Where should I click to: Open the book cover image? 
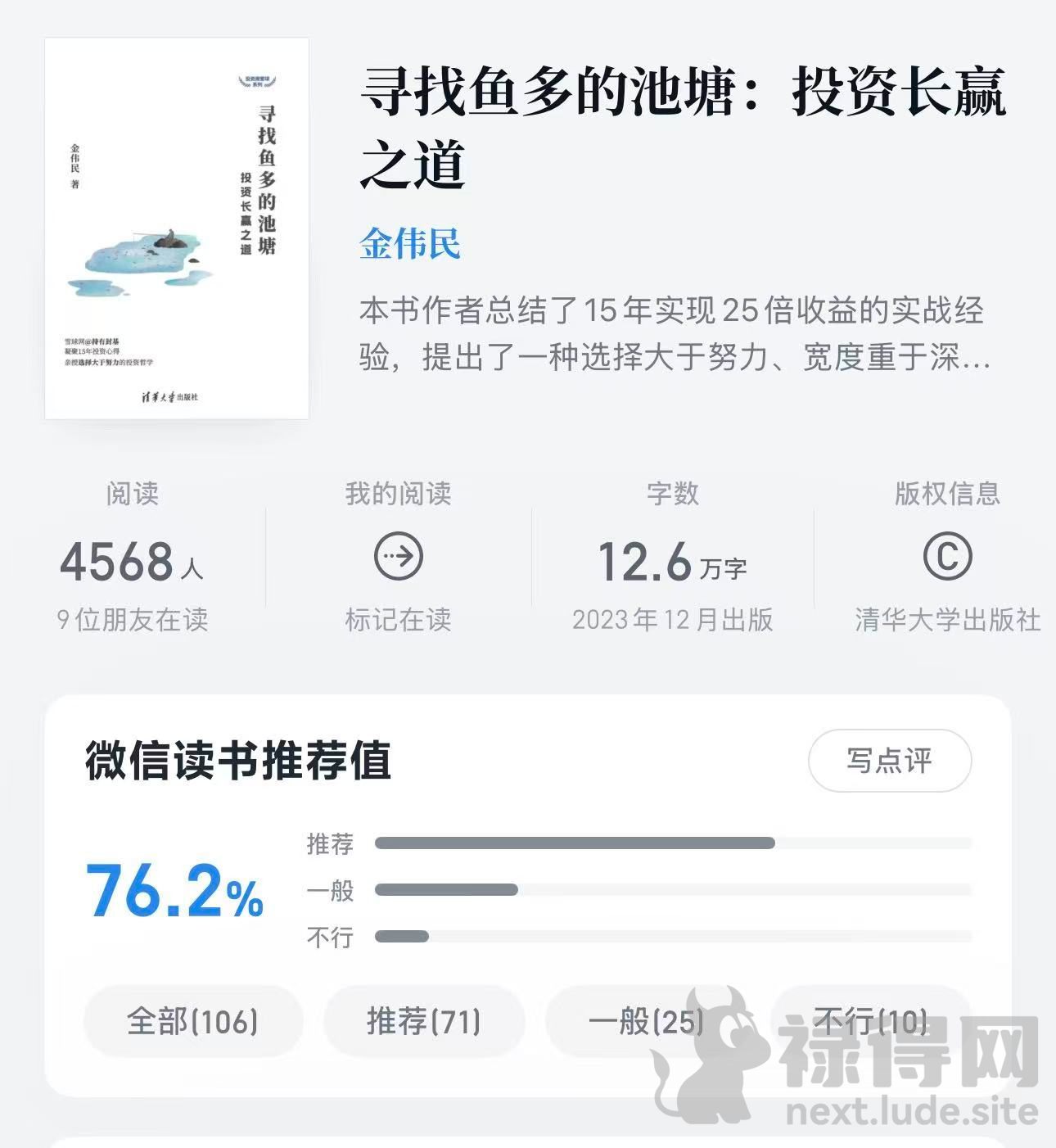177,228
